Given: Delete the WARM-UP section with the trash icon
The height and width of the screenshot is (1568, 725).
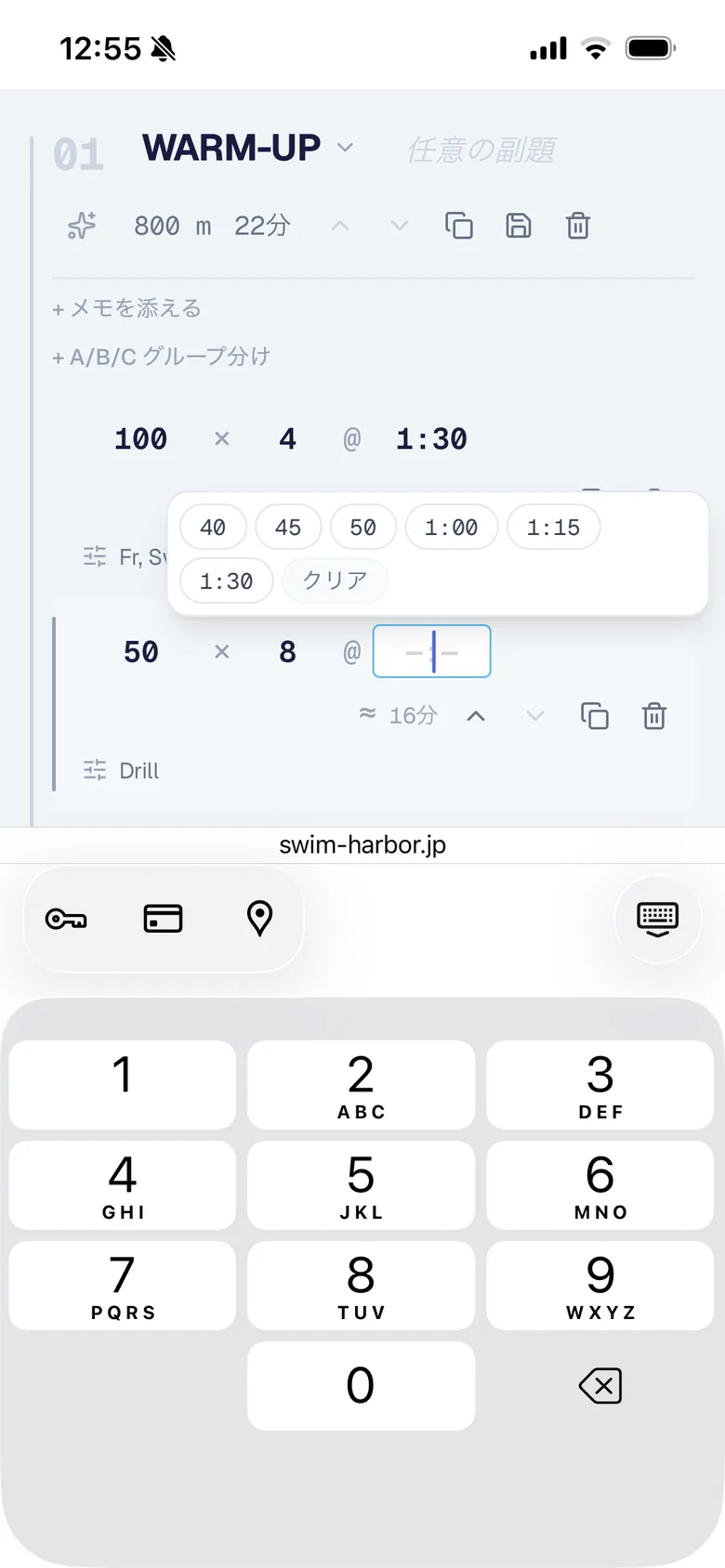Looking at the screenshot, I should point(578,226).
